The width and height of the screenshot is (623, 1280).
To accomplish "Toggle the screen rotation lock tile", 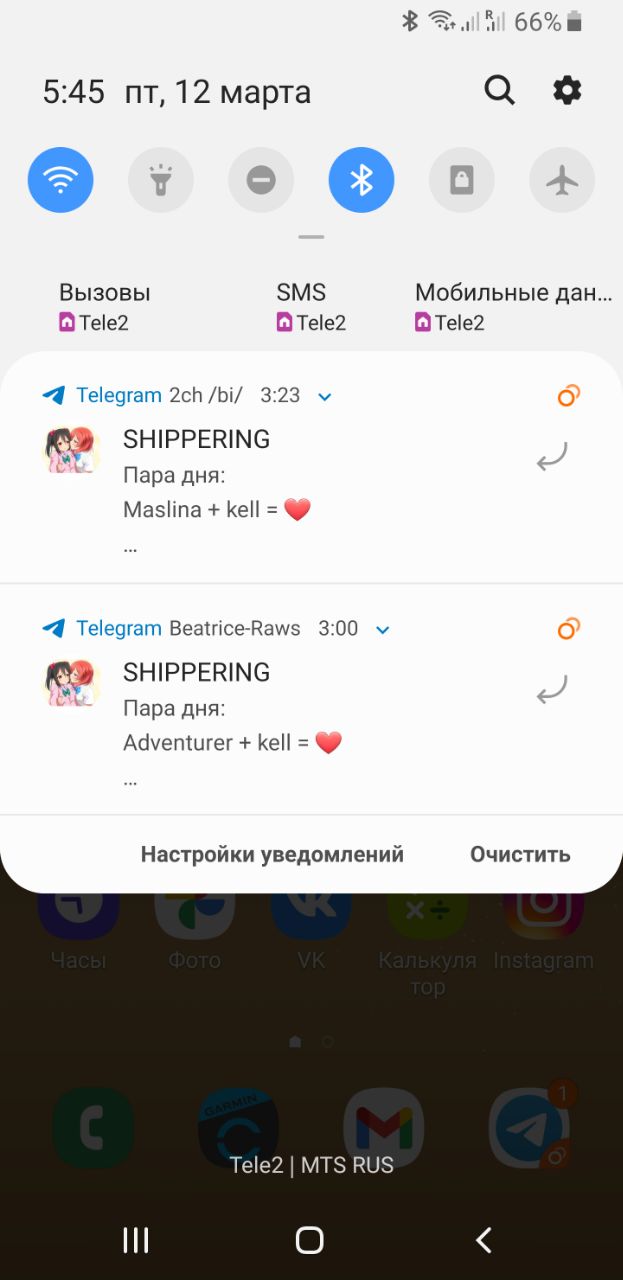I will tap(461, 181).
